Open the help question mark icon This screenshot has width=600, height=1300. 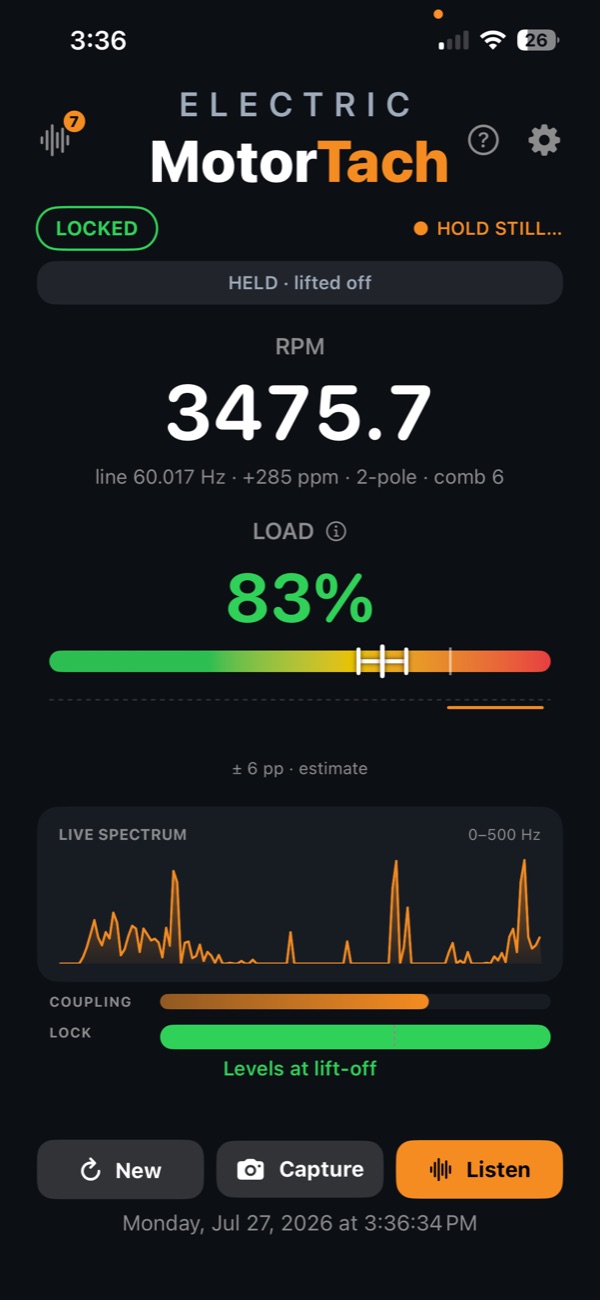[483, 140]
